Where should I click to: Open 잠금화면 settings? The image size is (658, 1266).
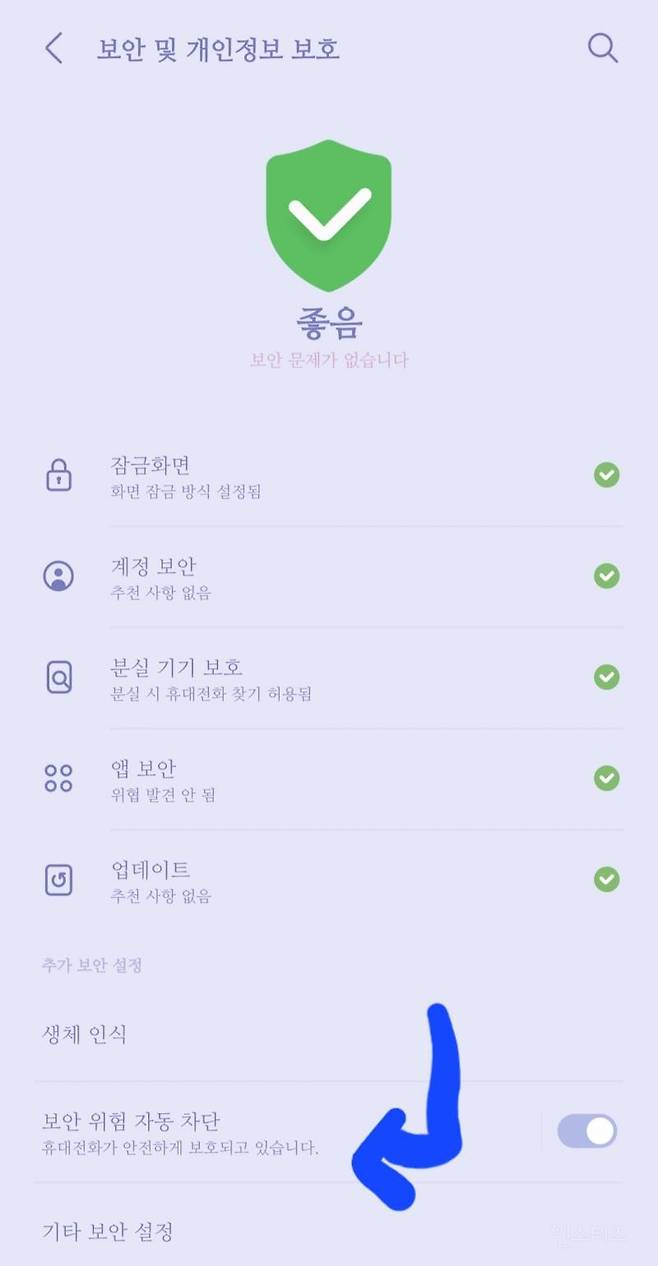(x=300, y=476)
